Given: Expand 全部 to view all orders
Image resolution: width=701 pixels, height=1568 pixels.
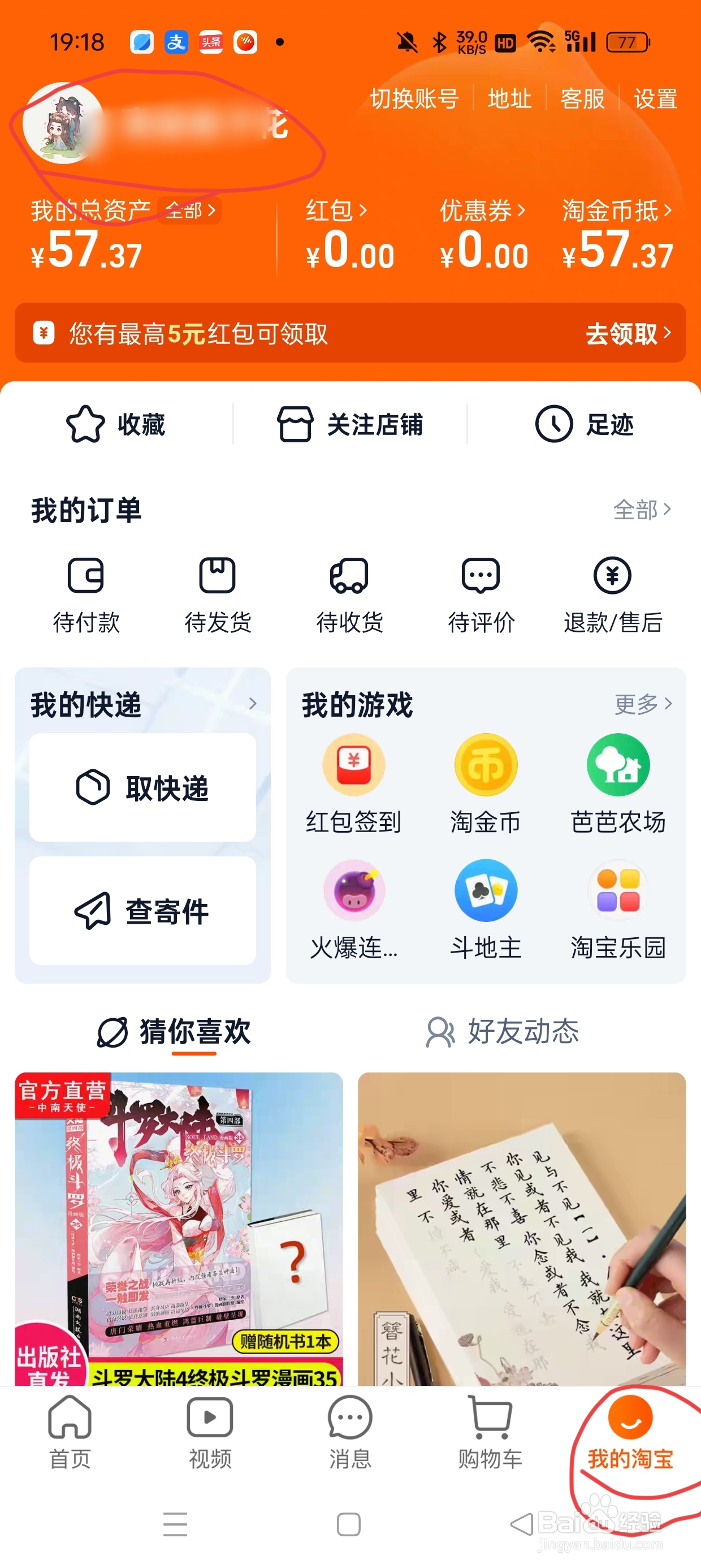Looking at the screenshot, I should pos(639,511).
